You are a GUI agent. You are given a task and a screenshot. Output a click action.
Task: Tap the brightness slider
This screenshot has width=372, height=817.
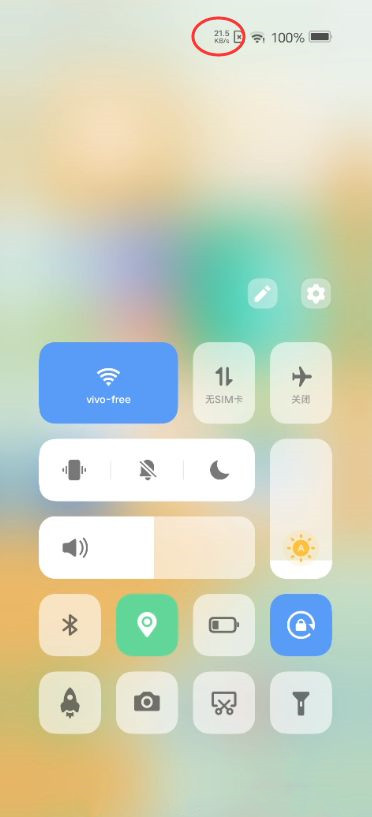[301, 509]
